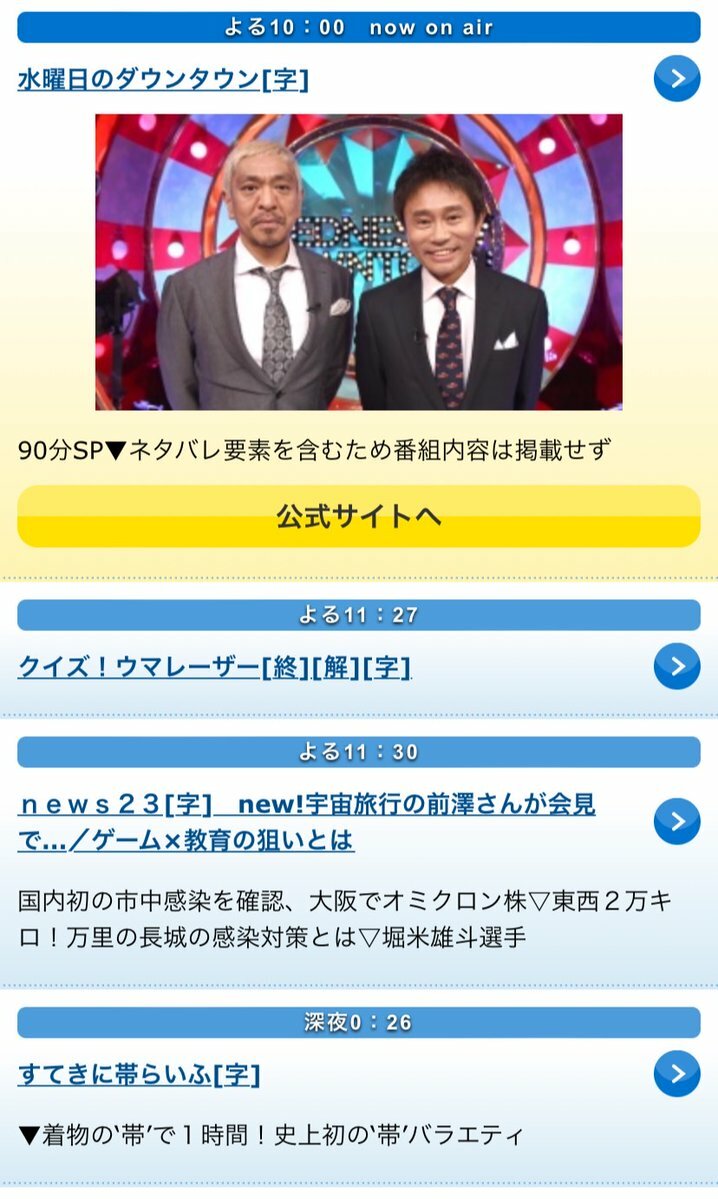Open the 水曜日のダウンタウン program photo

358,262
